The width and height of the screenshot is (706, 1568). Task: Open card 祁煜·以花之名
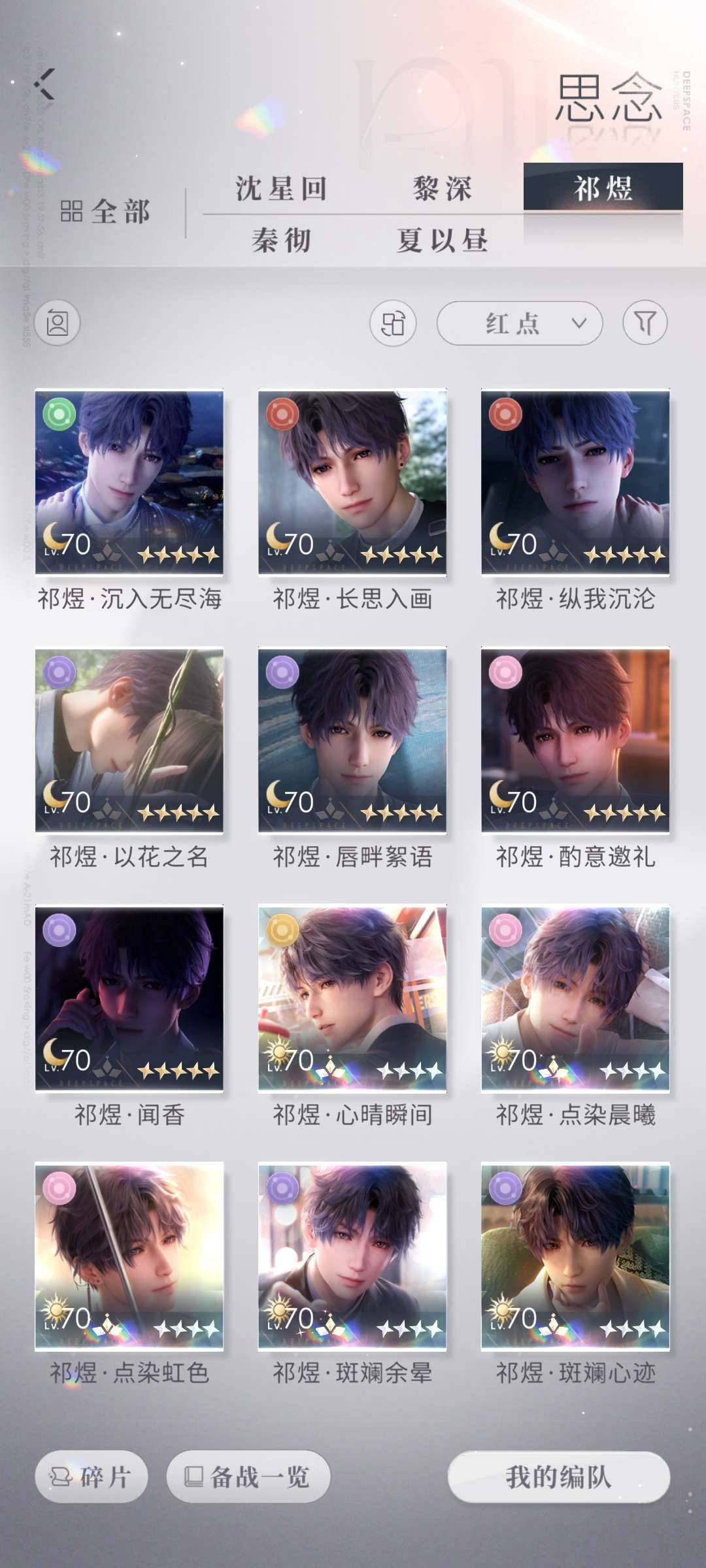coord(129,740)
